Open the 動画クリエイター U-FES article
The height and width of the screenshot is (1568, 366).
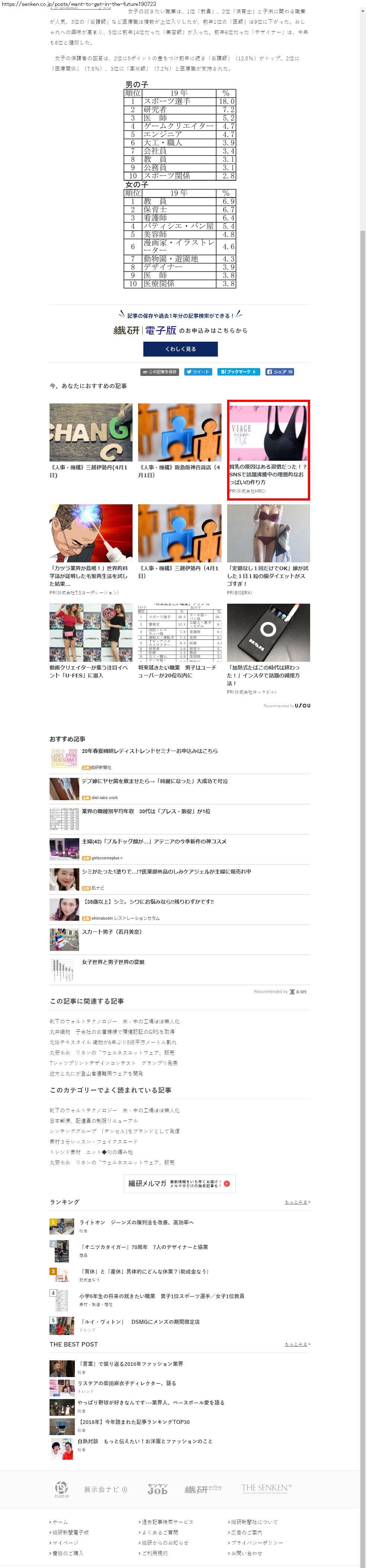pos(91,633)
